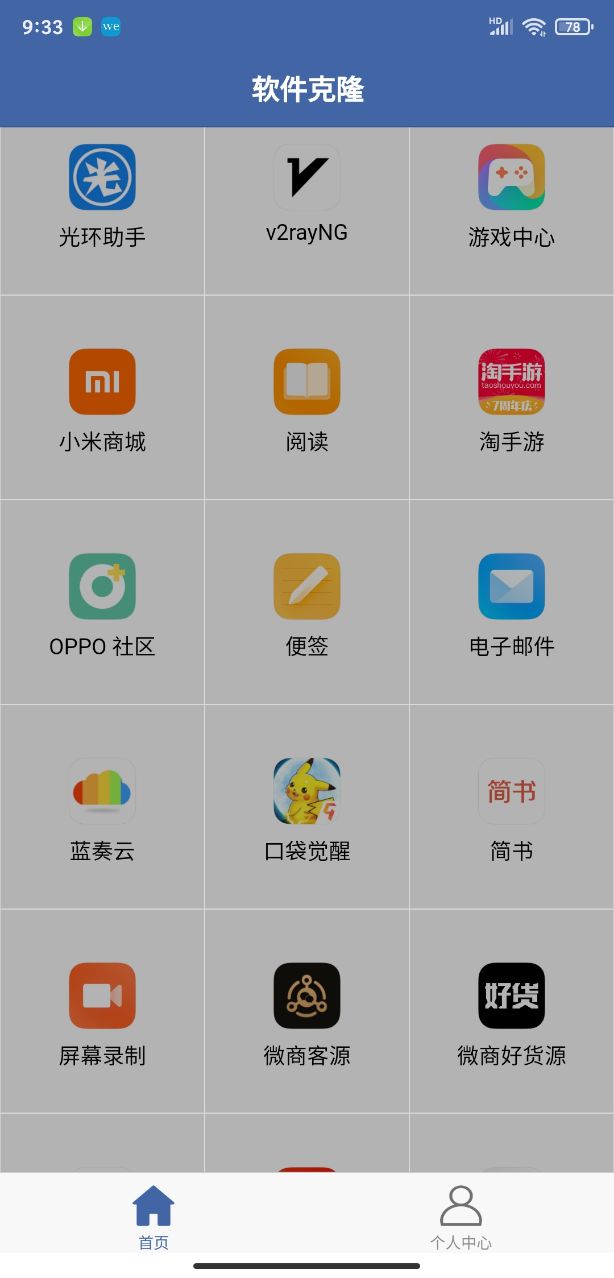Switch to the 首页 home tab
Viewport: 614px width, 1278px height.
(153, 1216)
